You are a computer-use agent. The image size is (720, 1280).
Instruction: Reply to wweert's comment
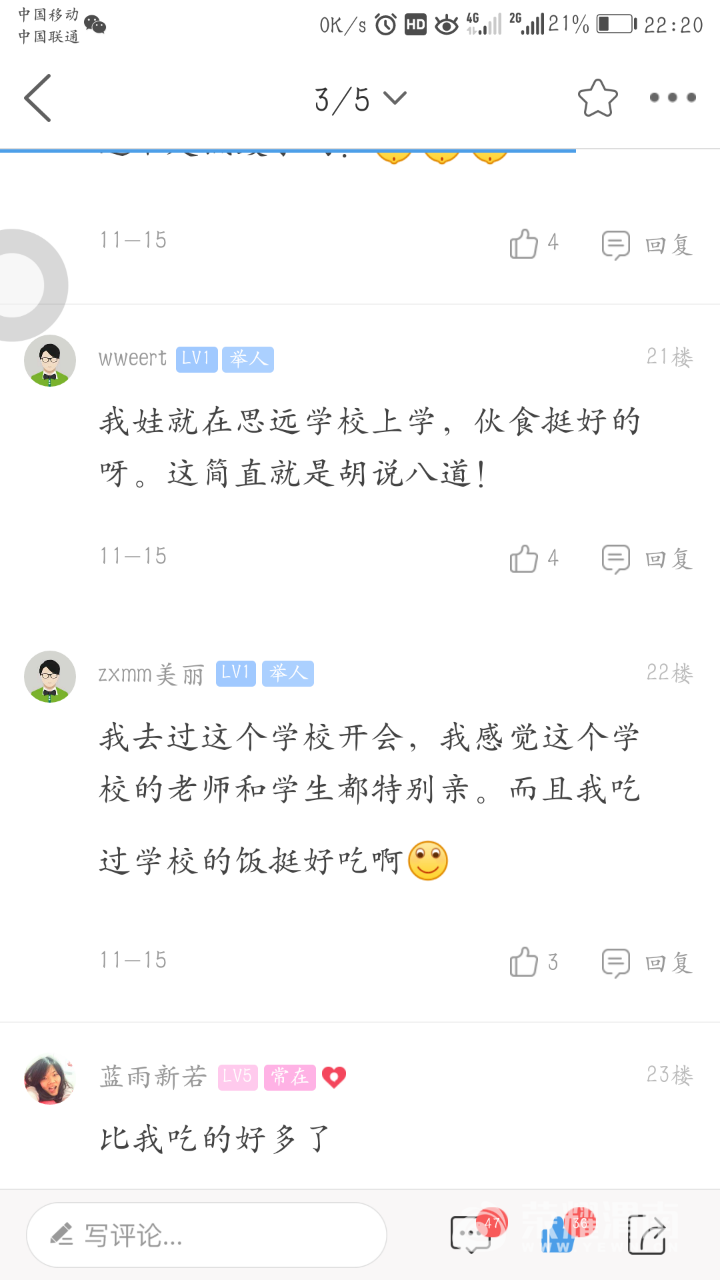(x=647, y=559)
